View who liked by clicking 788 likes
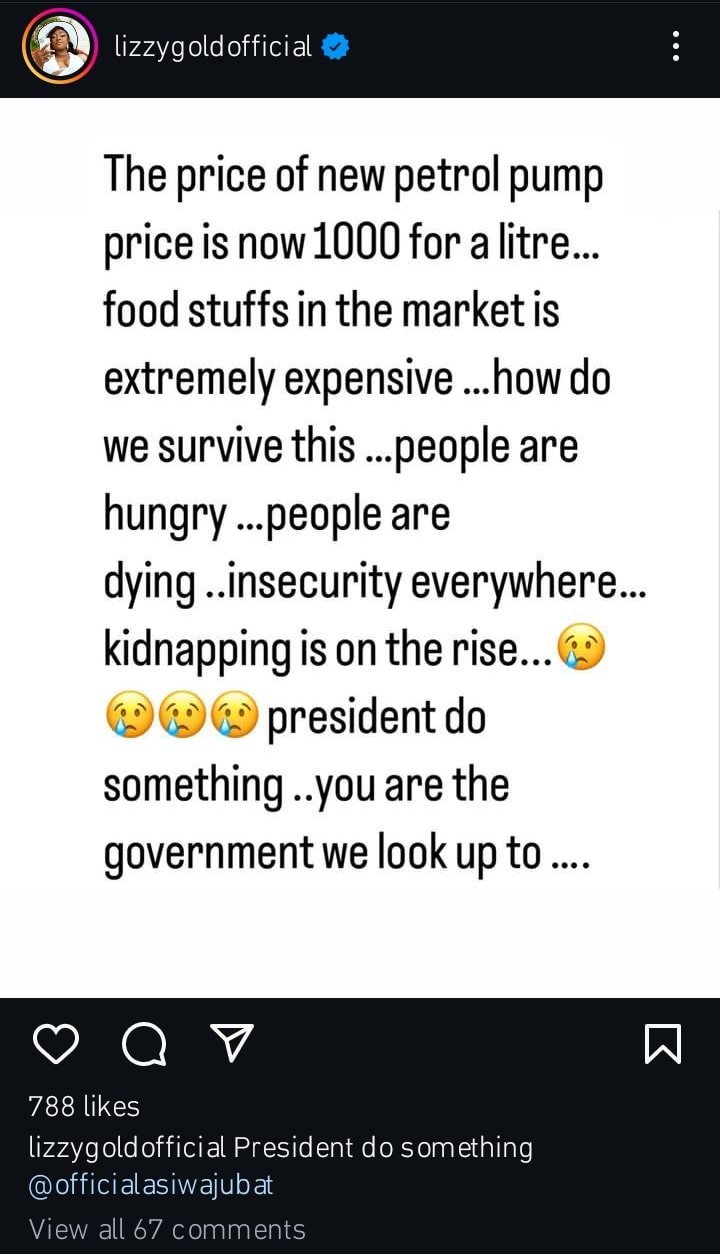 (x=84, y=1106)
